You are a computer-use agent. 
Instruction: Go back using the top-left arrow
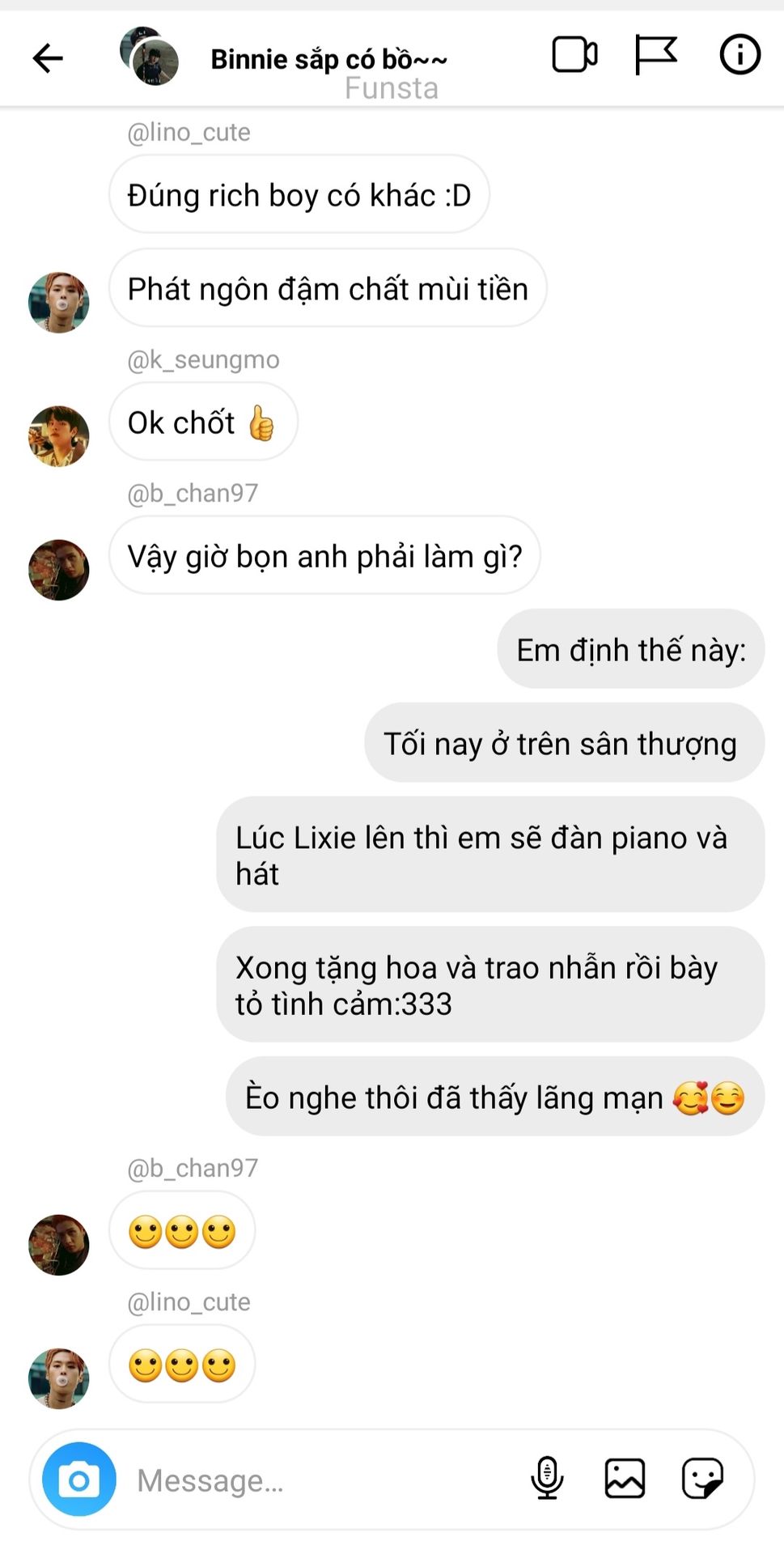(x=48, y=58)
